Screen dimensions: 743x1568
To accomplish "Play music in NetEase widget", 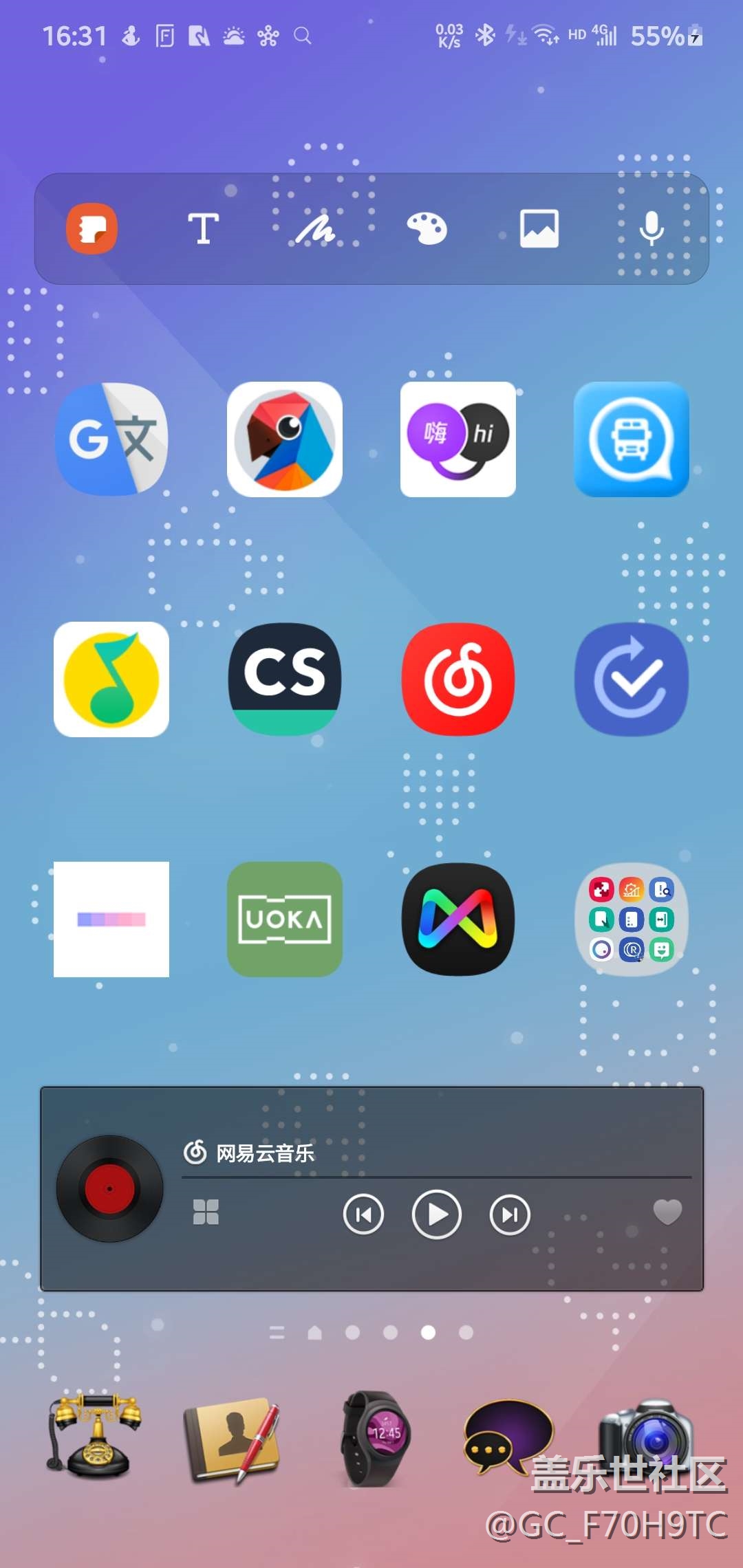I will [436, 1215].
